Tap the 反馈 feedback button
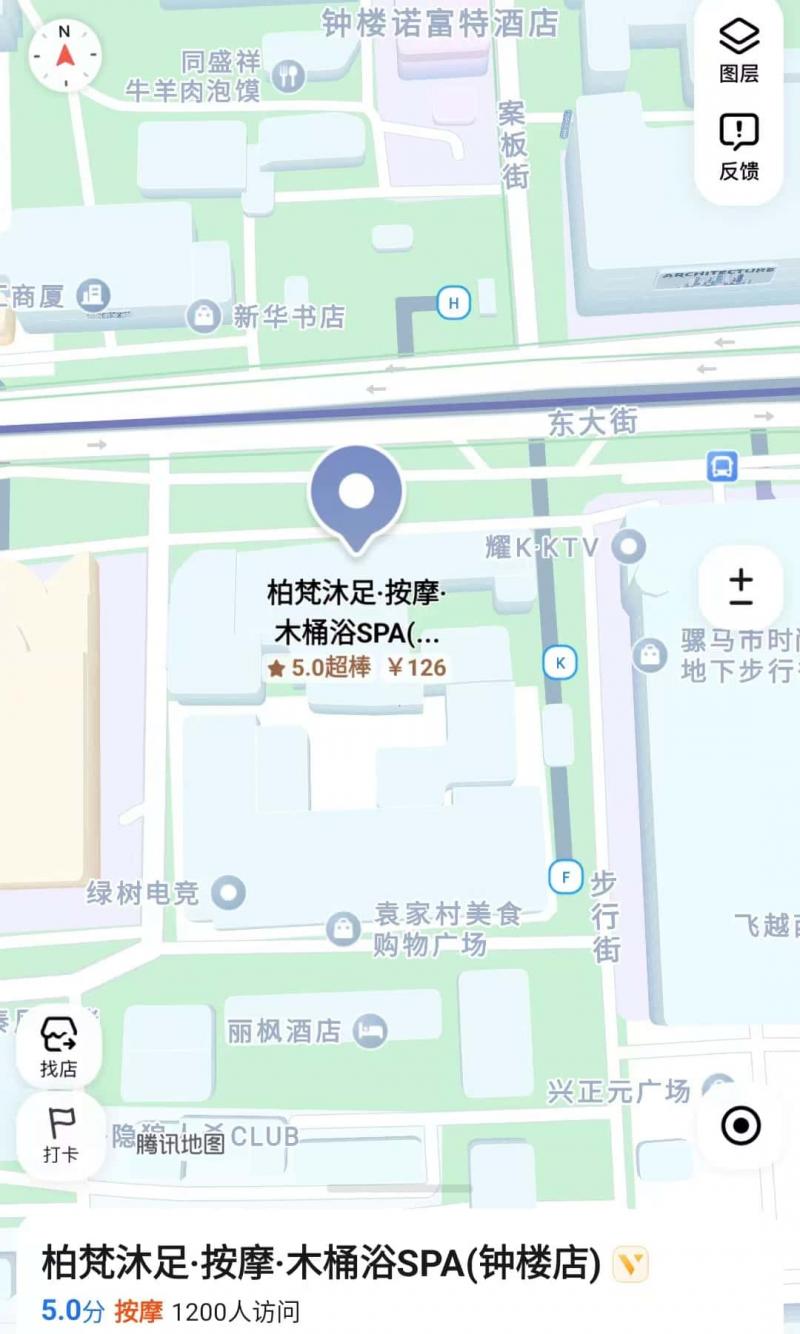The width and height of the screenshot is (800, 1334). [x=739, y=147]
